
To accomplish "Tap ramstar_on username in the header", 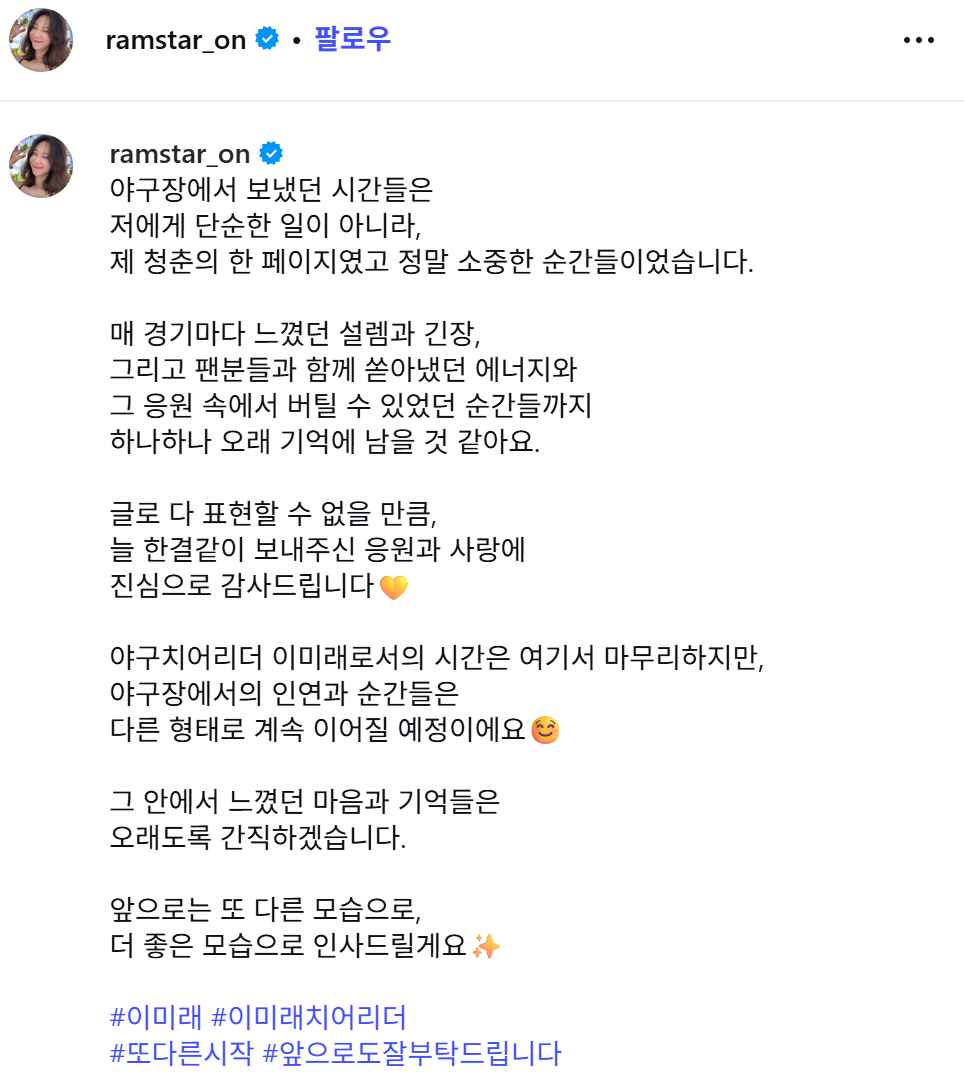I will (x=176, y=40).
